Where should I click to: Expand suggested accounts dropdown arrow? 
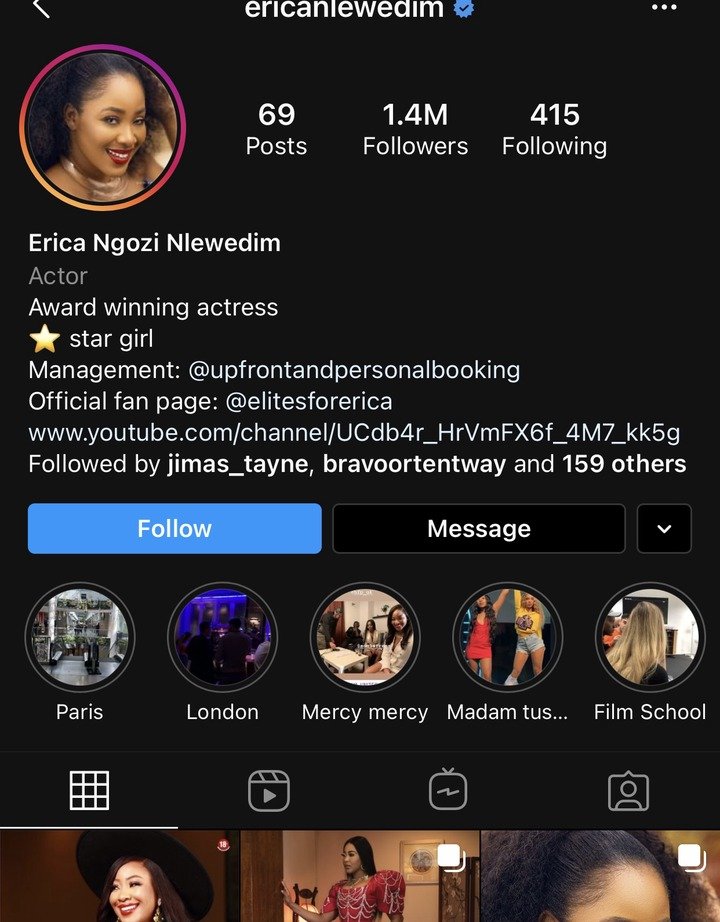click(x=664, y=528)
